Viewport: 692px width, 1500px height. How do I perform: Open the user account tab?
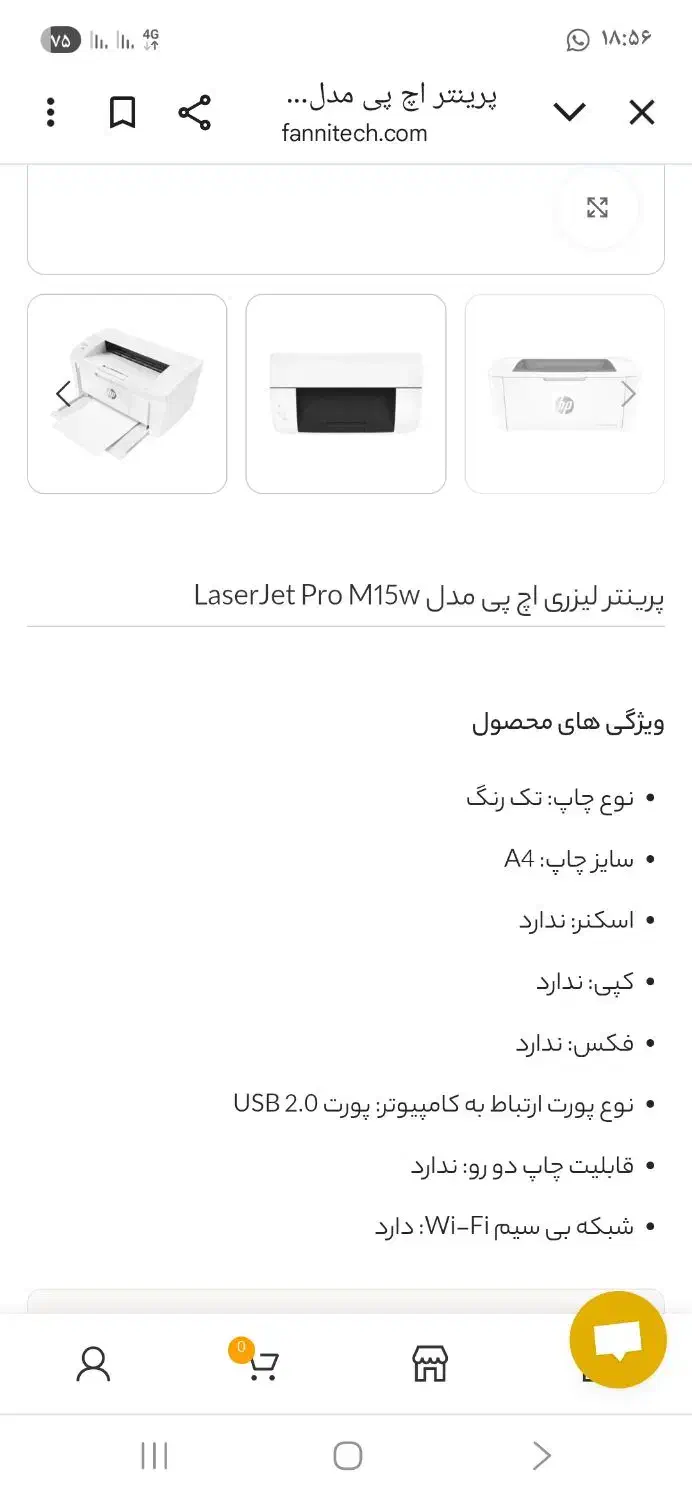(x=93, y=1364)
